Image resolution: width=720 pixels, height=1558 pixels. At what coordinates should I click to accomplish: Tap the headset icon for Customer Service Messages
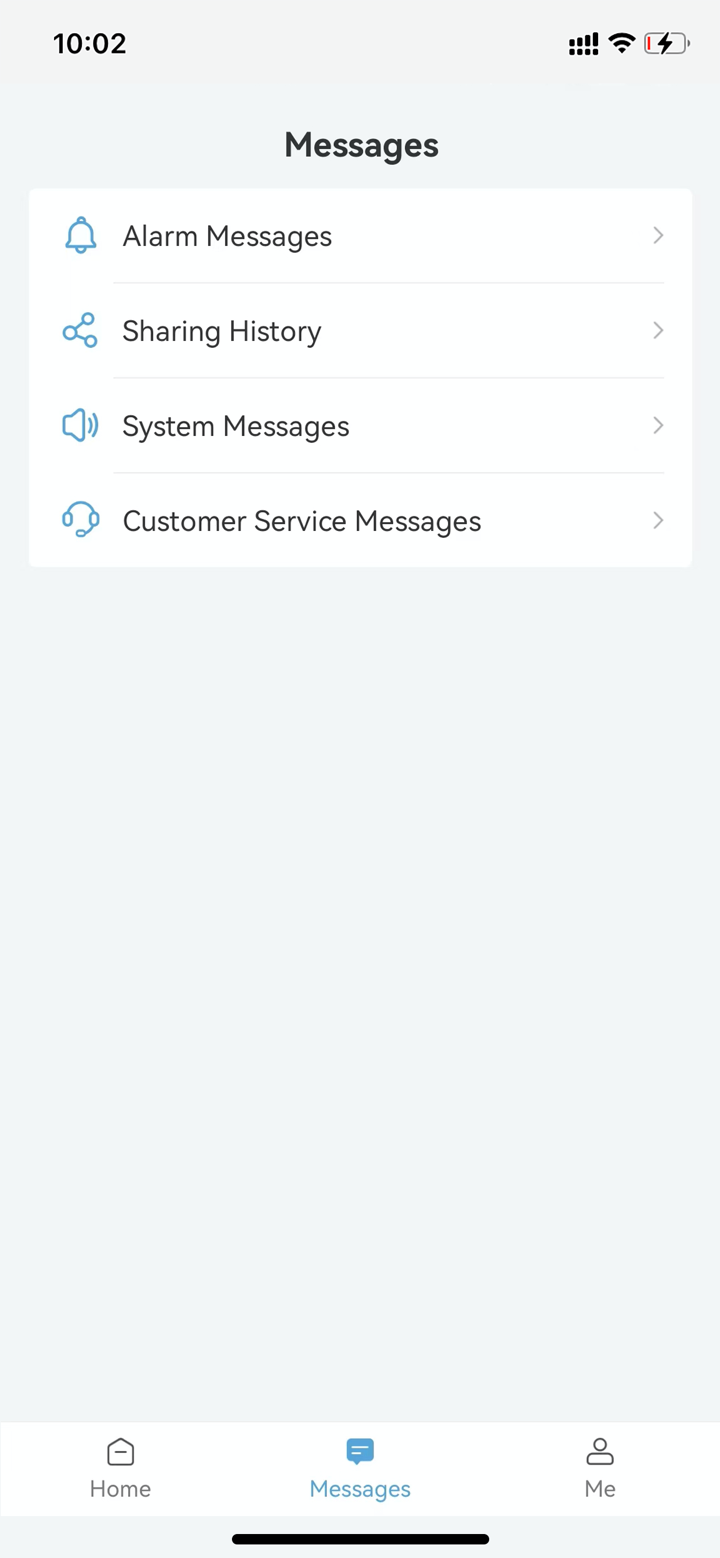tap(80, 520)
